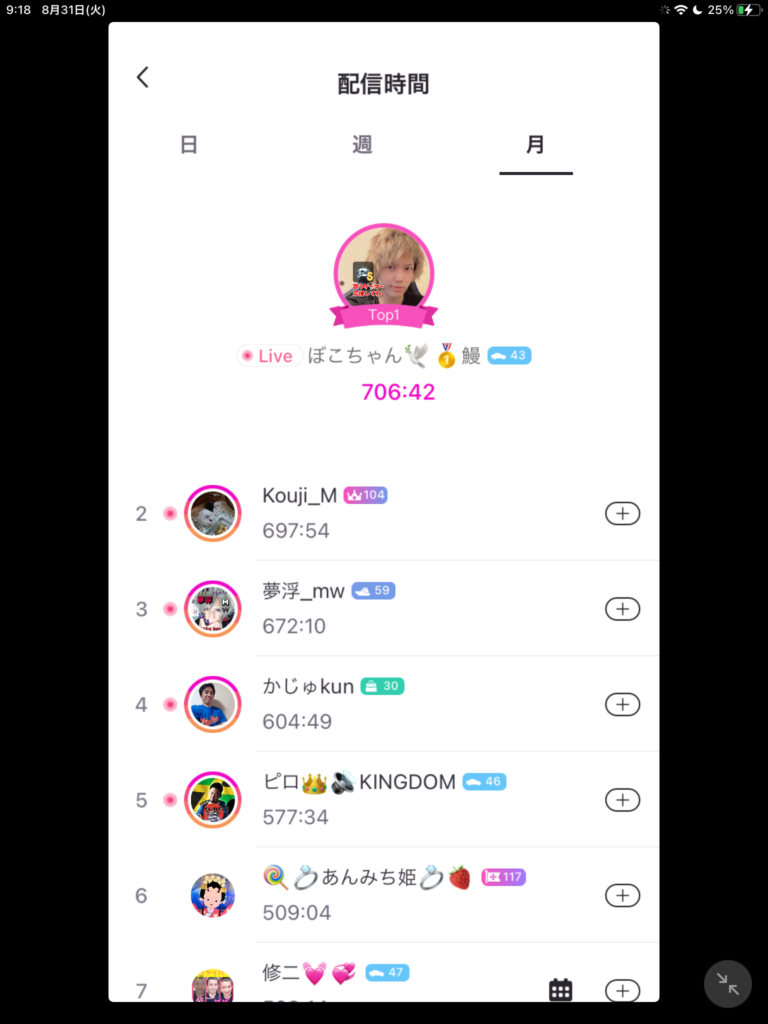The width and height of the screenshot is (768, 1024).
Task: Open the calendar icon
Action: [x=561, y=990]
